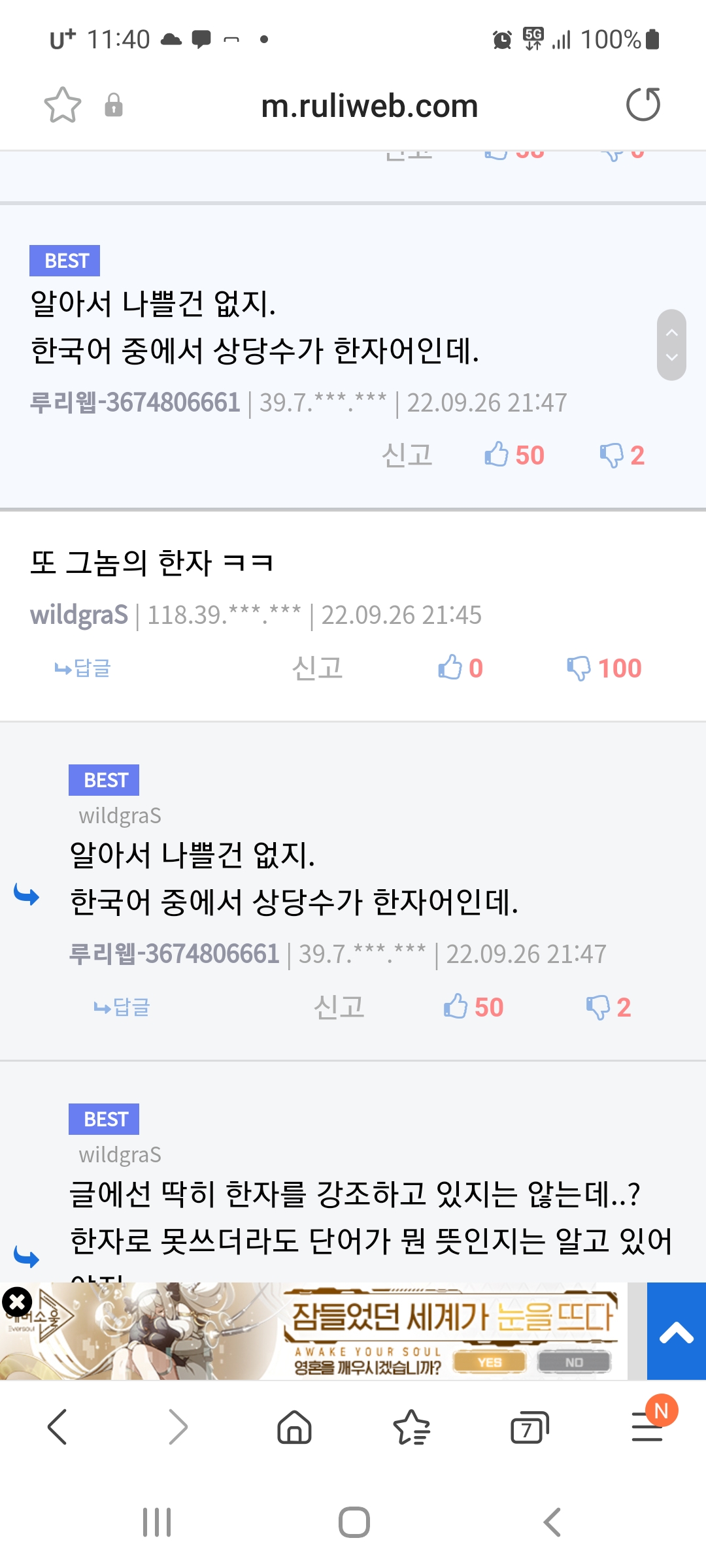
Task: Reload the ruliweb page
Action: coord(643,105)
